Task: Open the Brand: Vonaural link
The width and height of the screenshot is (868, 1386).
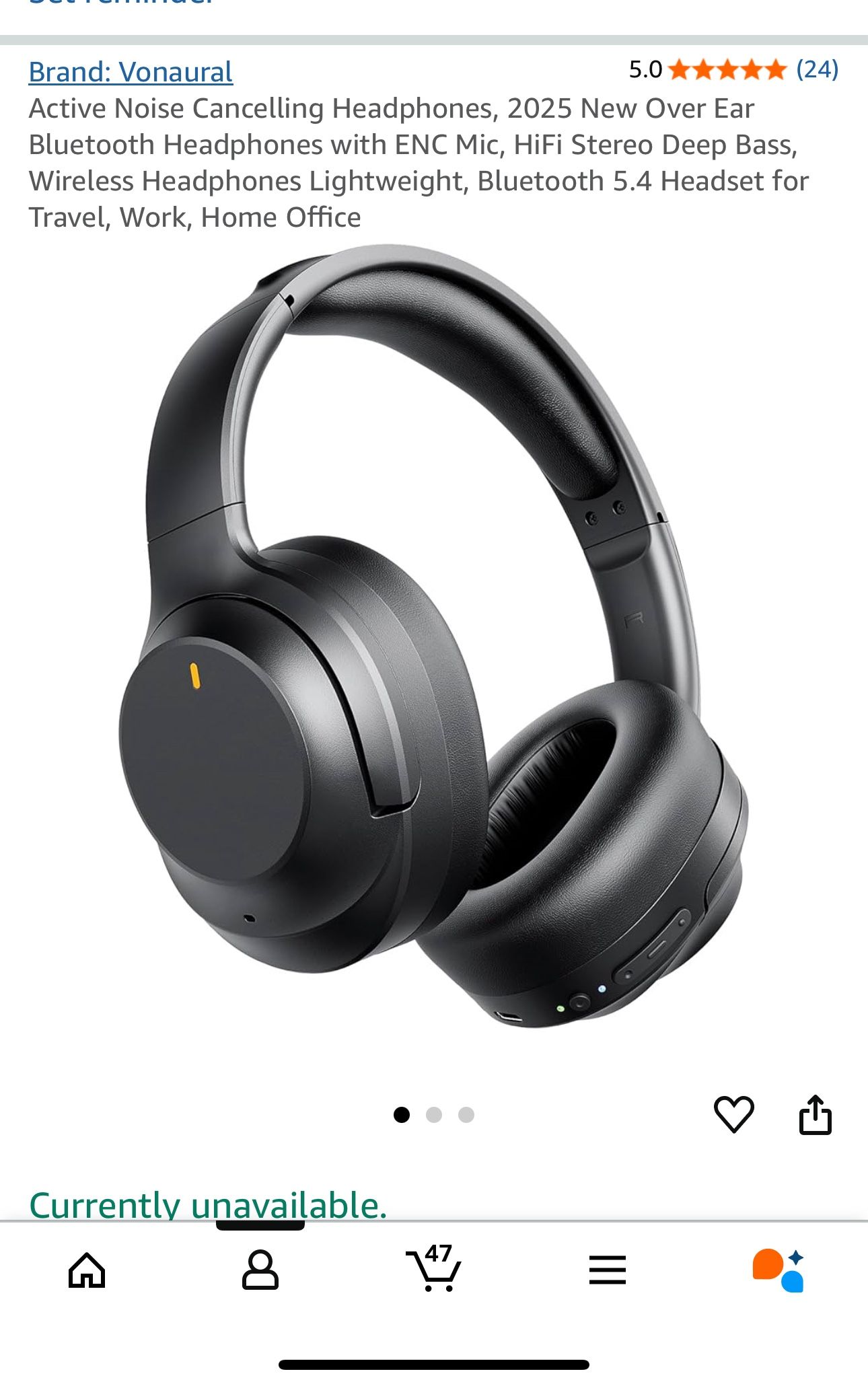Action: coord(131,72)
